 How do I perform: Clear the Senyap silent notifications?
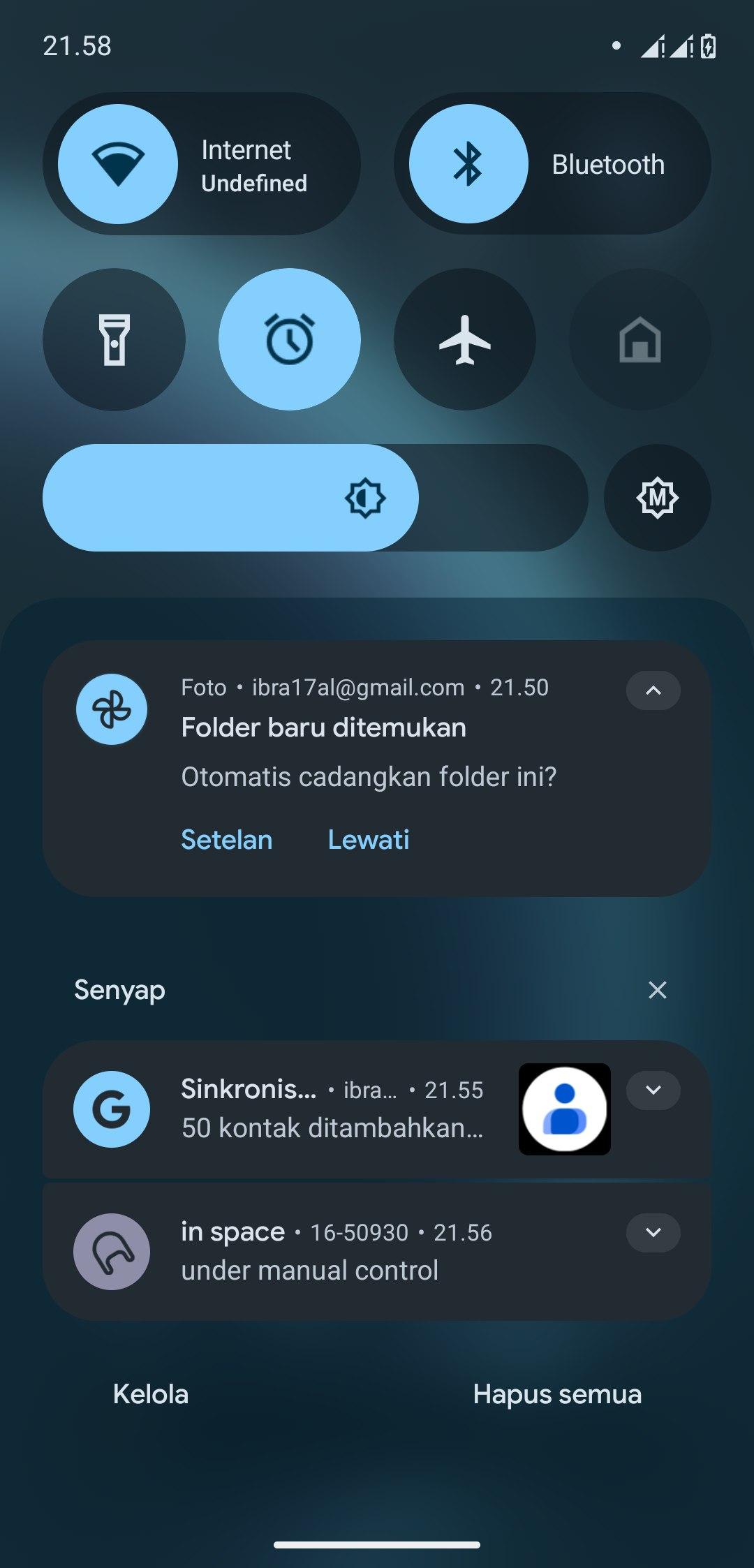point(657,990)
